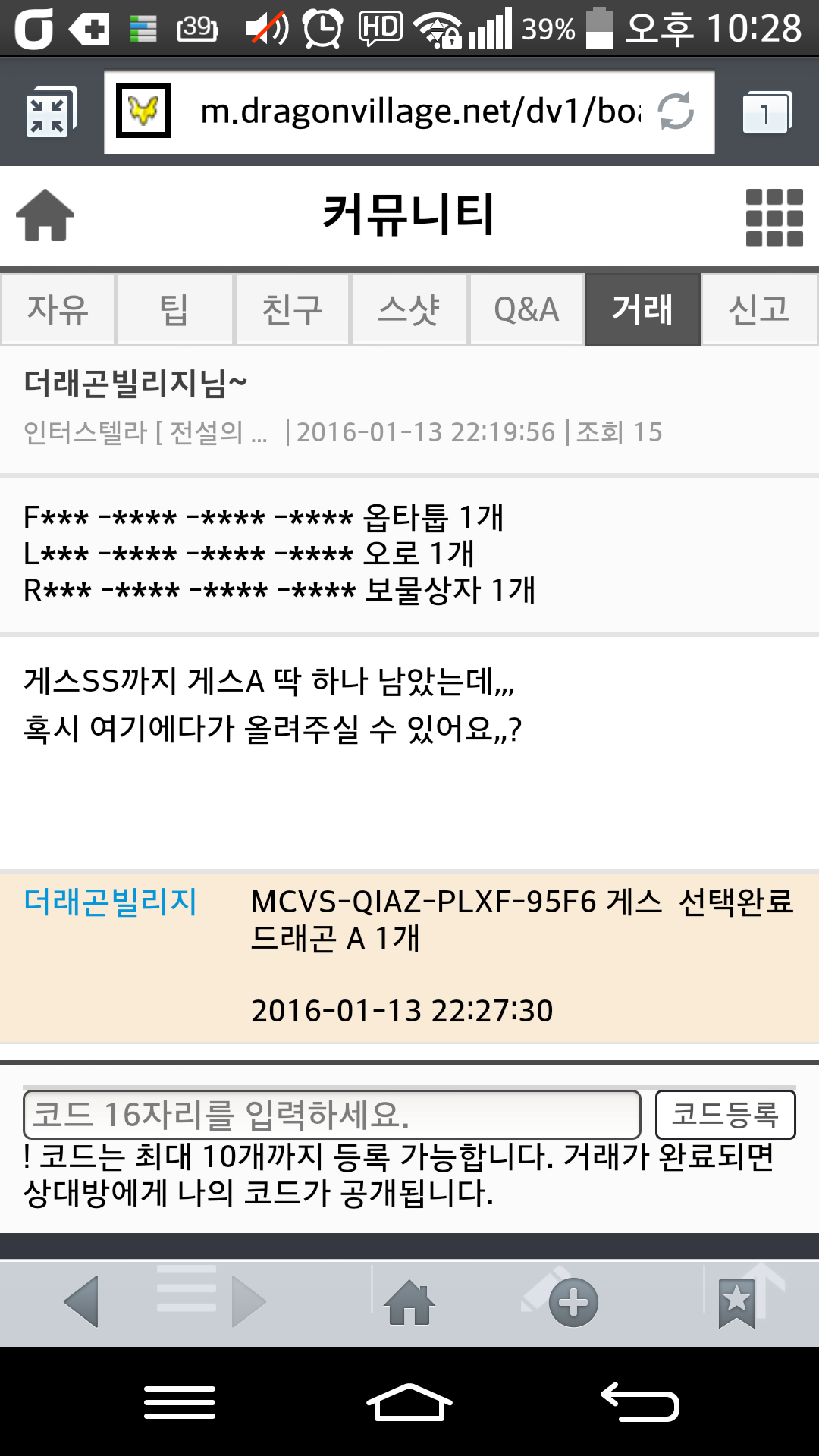Image resolution: width=819 pixels, height=1456 pixels.
Task: Open the grid menu icon
Action: (773, 218)
